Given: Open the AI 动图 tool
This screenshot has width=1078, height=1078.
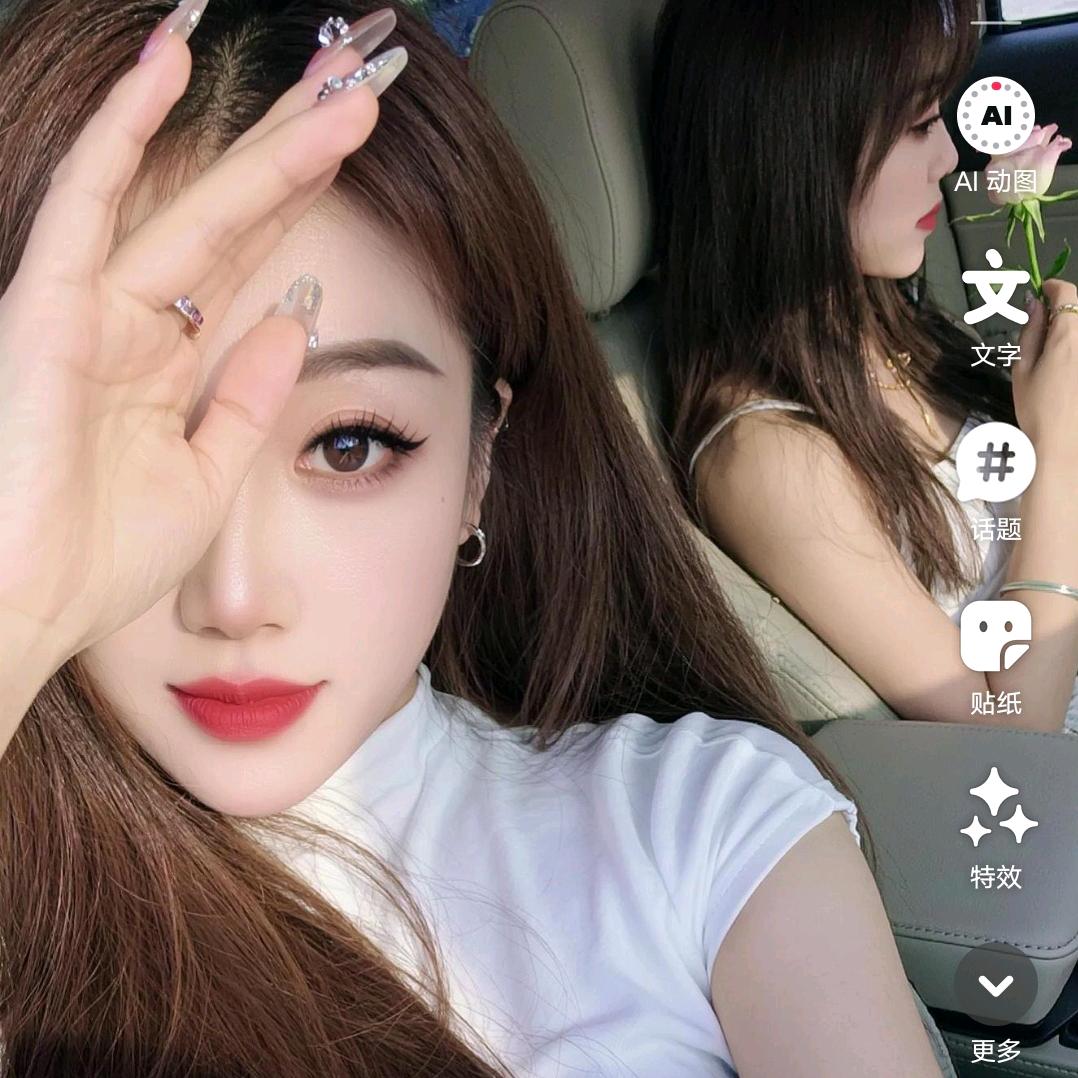Looking at the screenshot, I should [995, 117].
